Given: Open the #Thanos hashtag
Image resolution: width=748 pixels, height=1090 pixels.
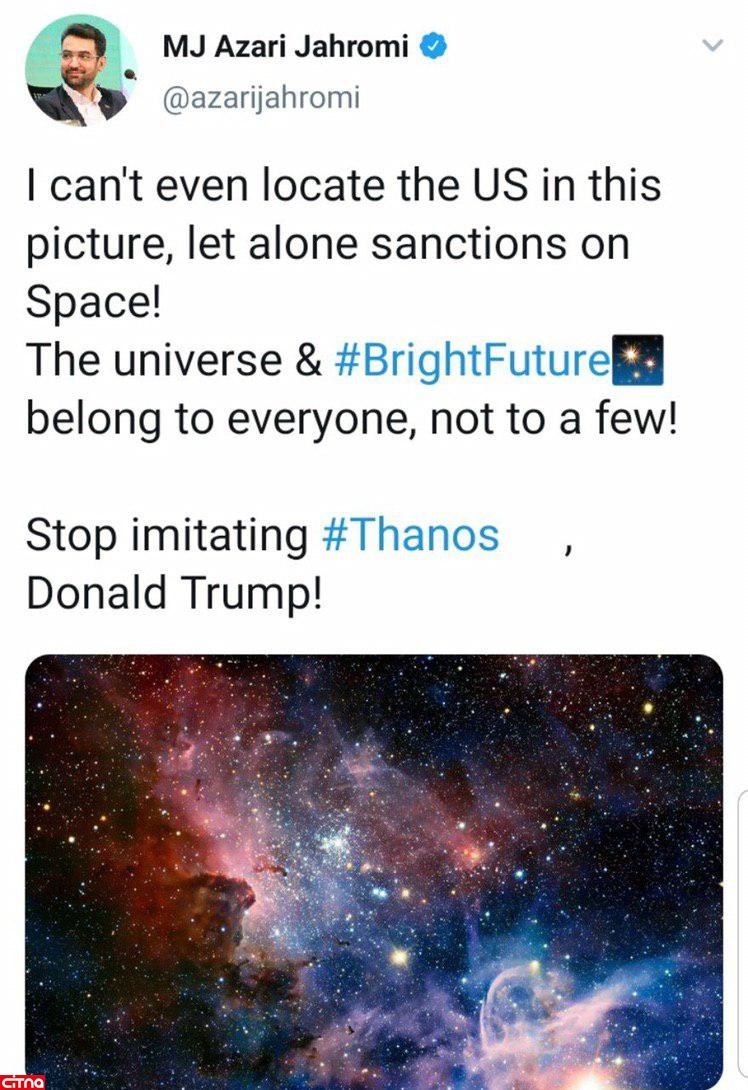Looking at the screenshot, I should [x=410, y=535].
